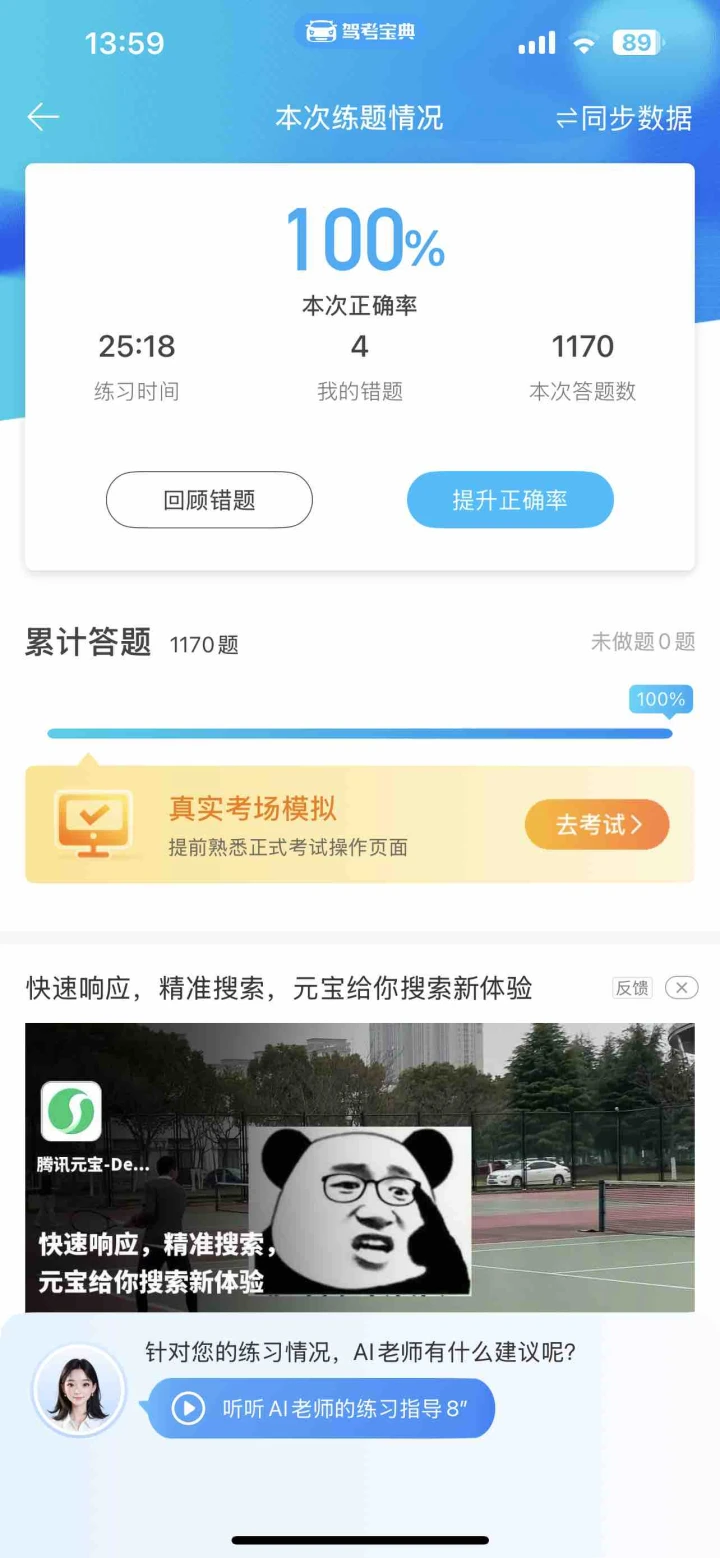Dismiss the ad with the X button

click(681, 988)
